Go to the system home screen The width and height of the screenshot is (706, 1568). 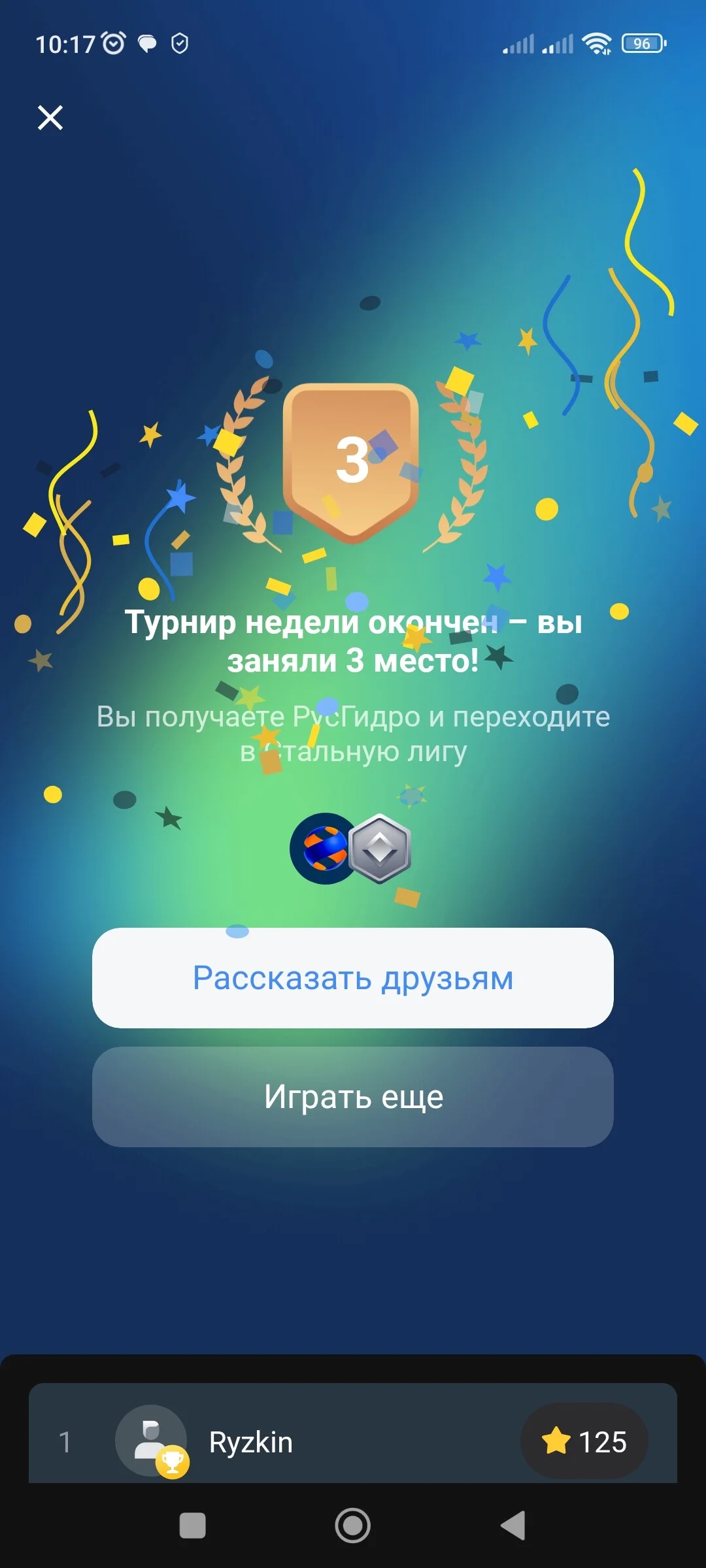coord(353,1526)
